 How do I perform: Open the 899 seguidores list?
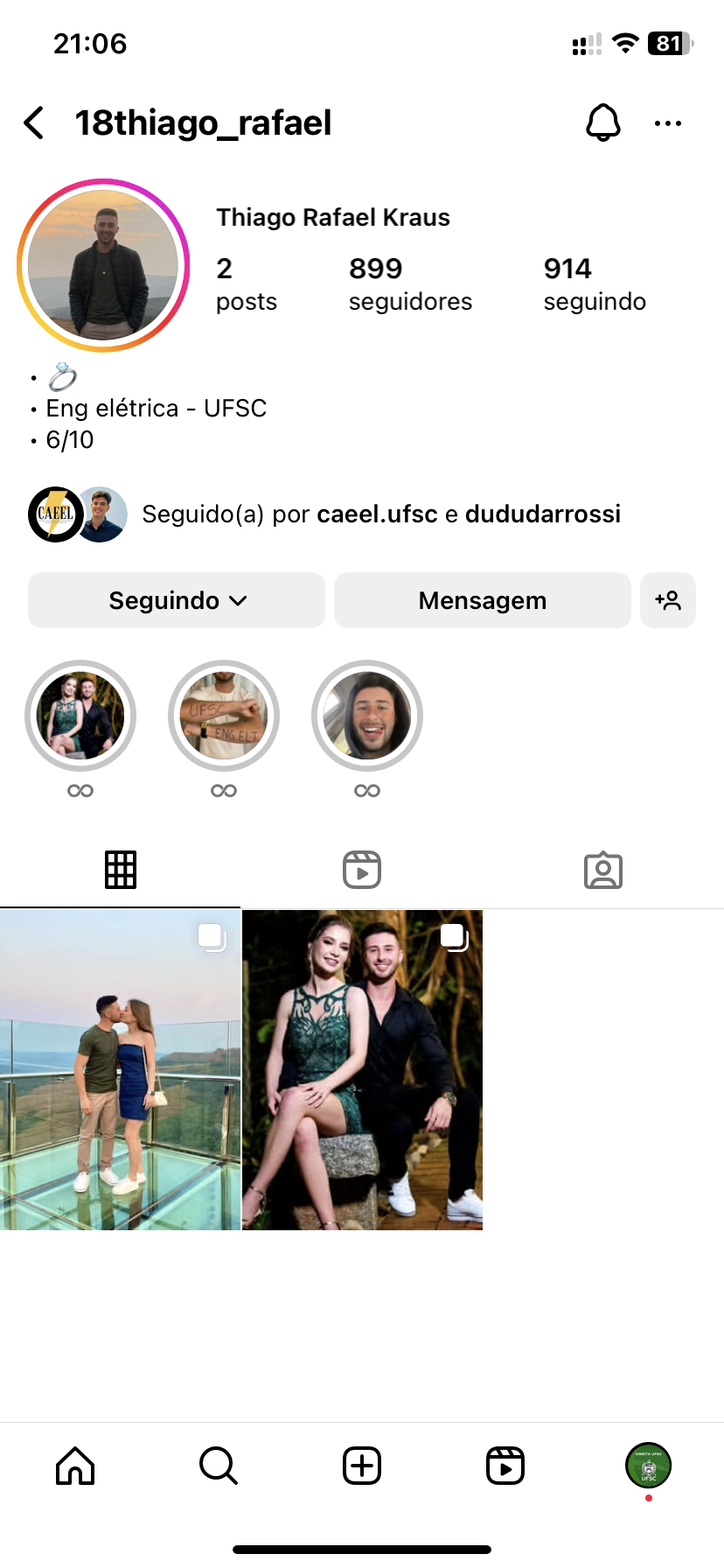pos(409,283)
